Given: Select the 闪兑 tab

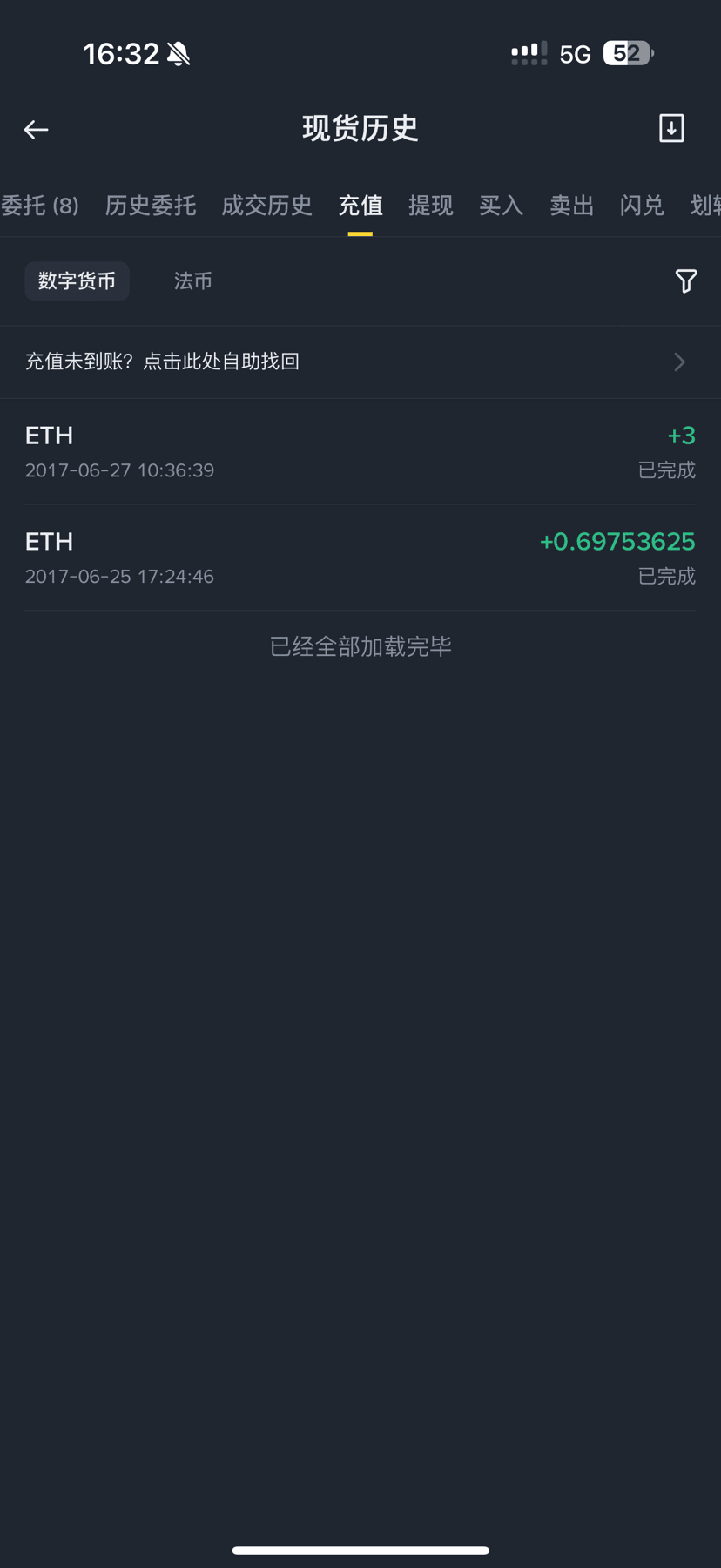Looking at the screenshot, I should click(642, 206).
